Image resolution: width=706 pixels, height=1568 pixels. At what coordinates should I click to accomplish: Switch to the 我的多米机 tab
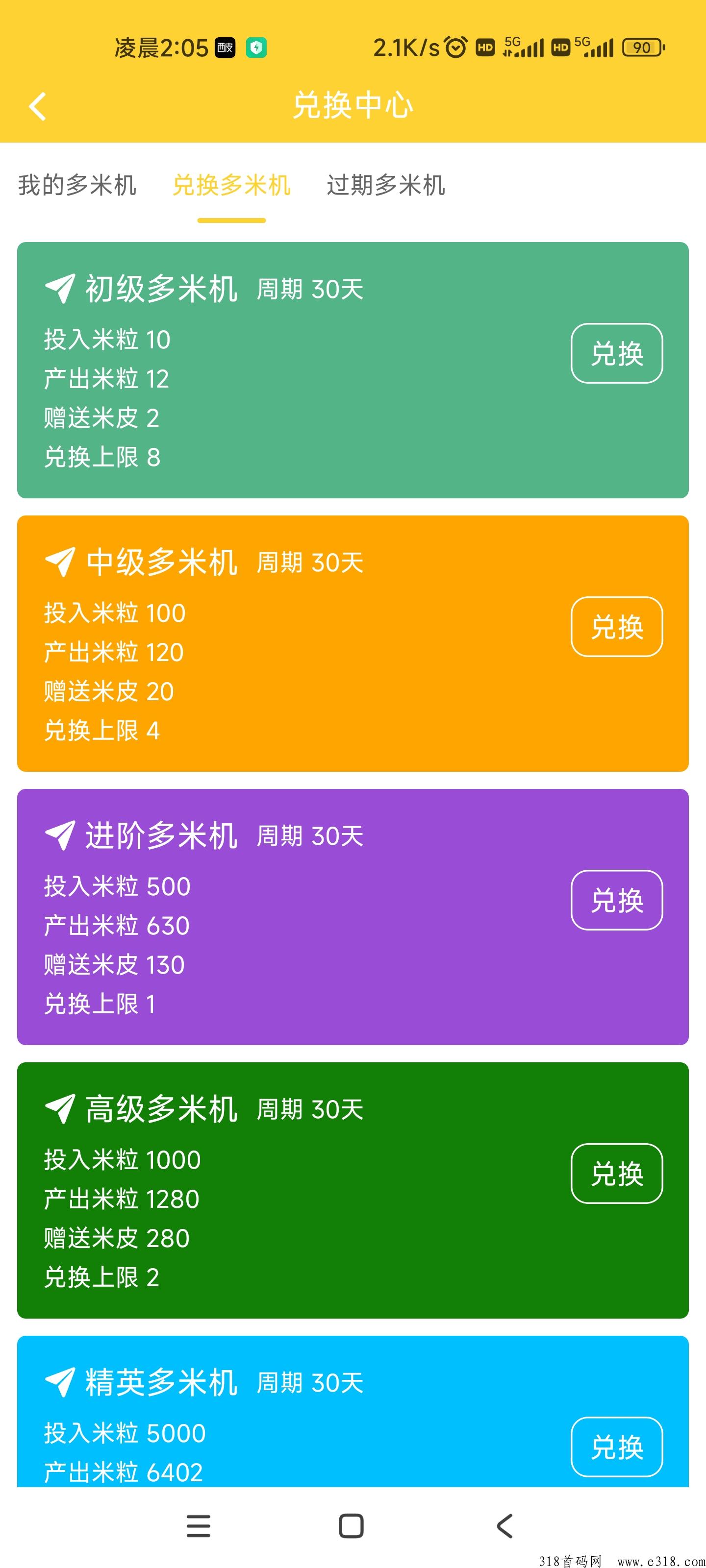coord(77,185)
